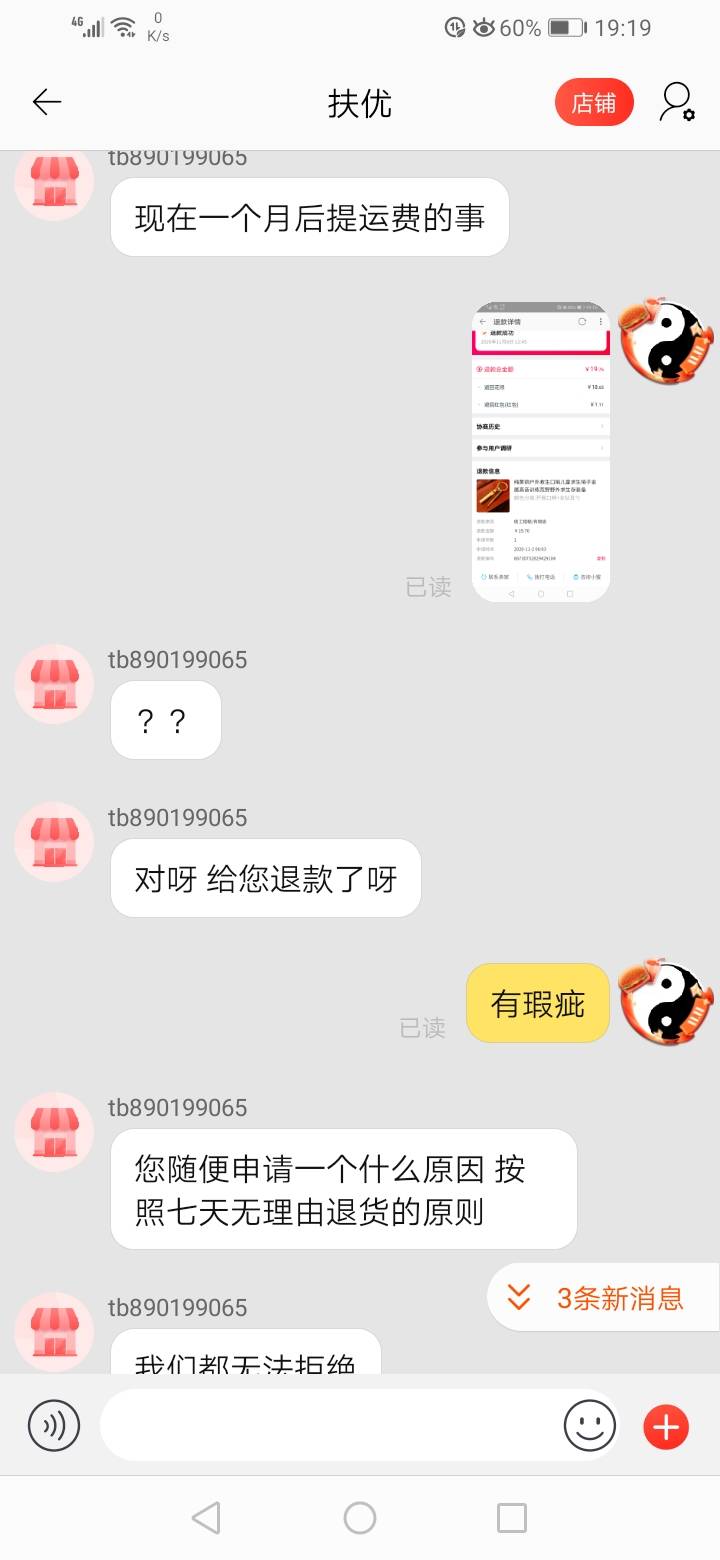
Task: Jump to the 3条新消息 new messages
Action: click(x=603, y=1297)
